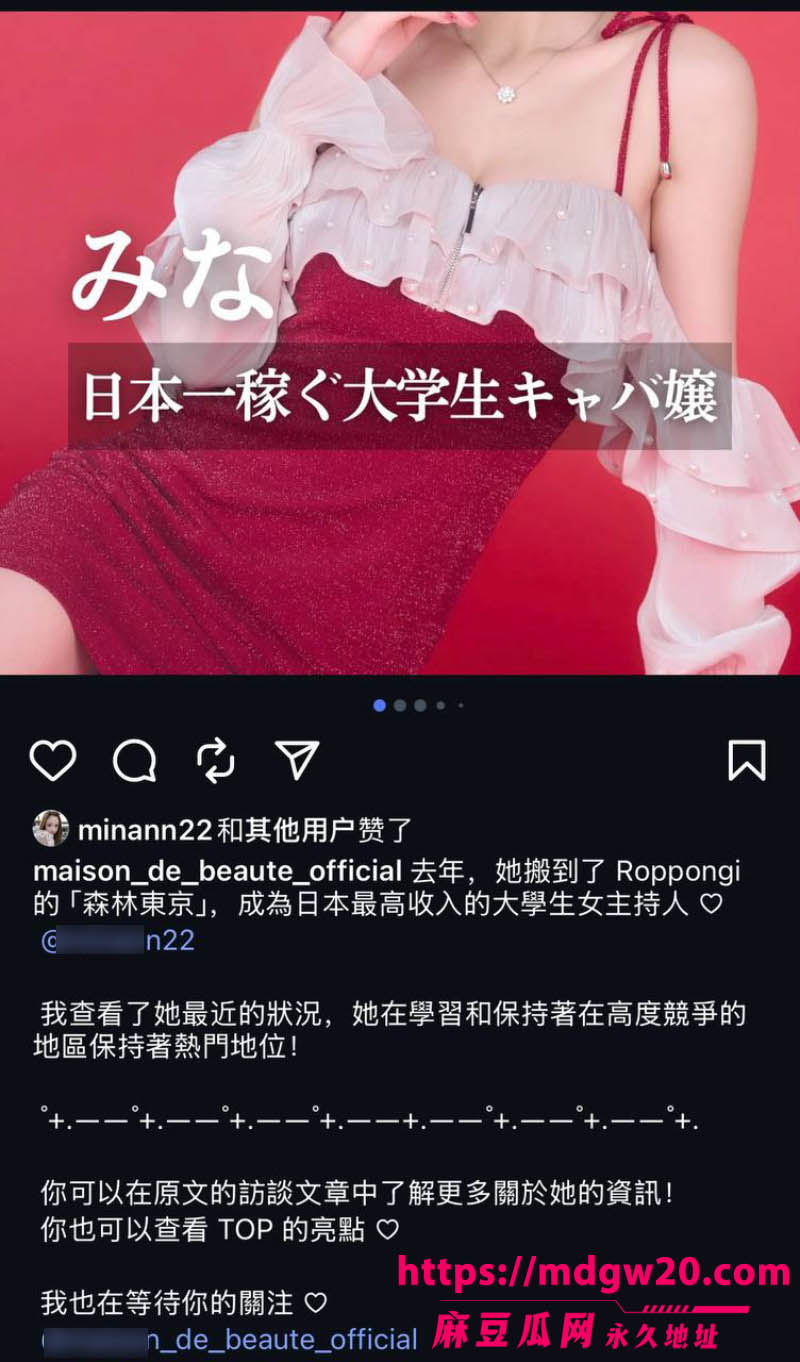The height and width of the screenshot is (1362, 800).
Task: Open the maison_de_beaute_official username in caption
Action: coord(218,871)
